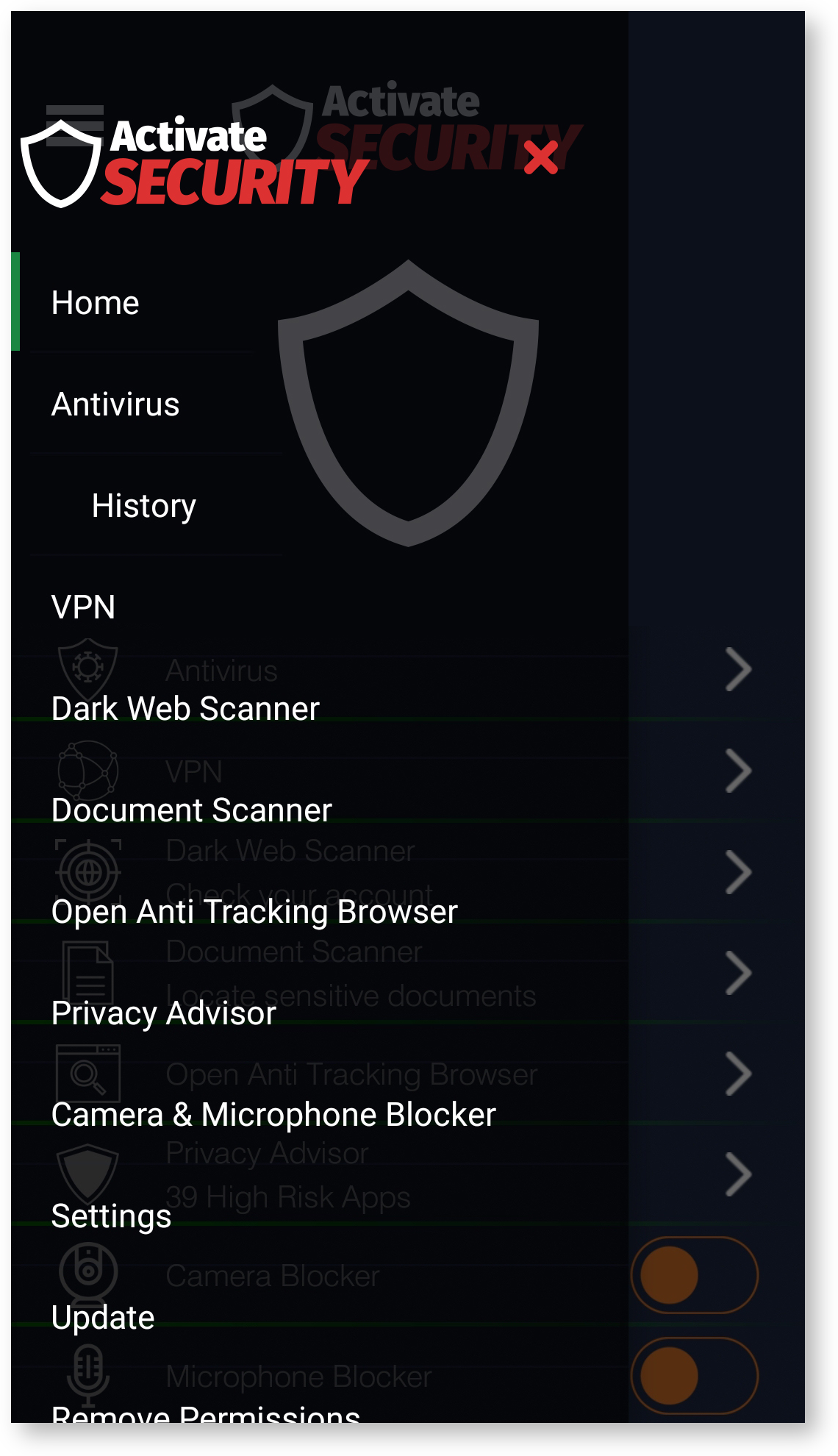Close the navigation drawer with red X
The width and height of the screenshot is (838, 1456).
point(541,157)
